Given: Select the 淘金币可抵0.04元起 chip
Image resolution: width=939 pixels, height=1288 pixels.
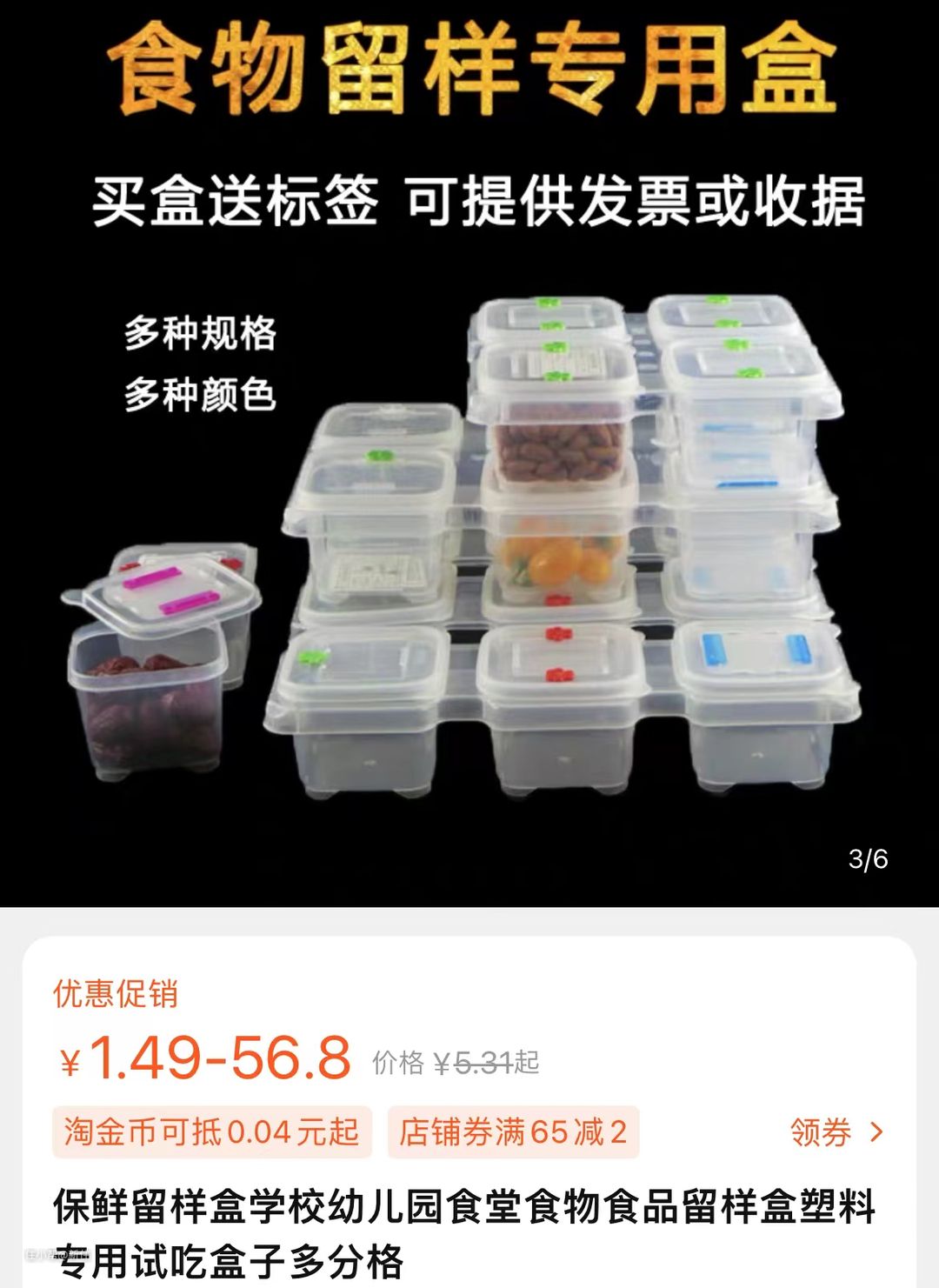Looking at the screenshot, I should click(x=211, y=1132).
